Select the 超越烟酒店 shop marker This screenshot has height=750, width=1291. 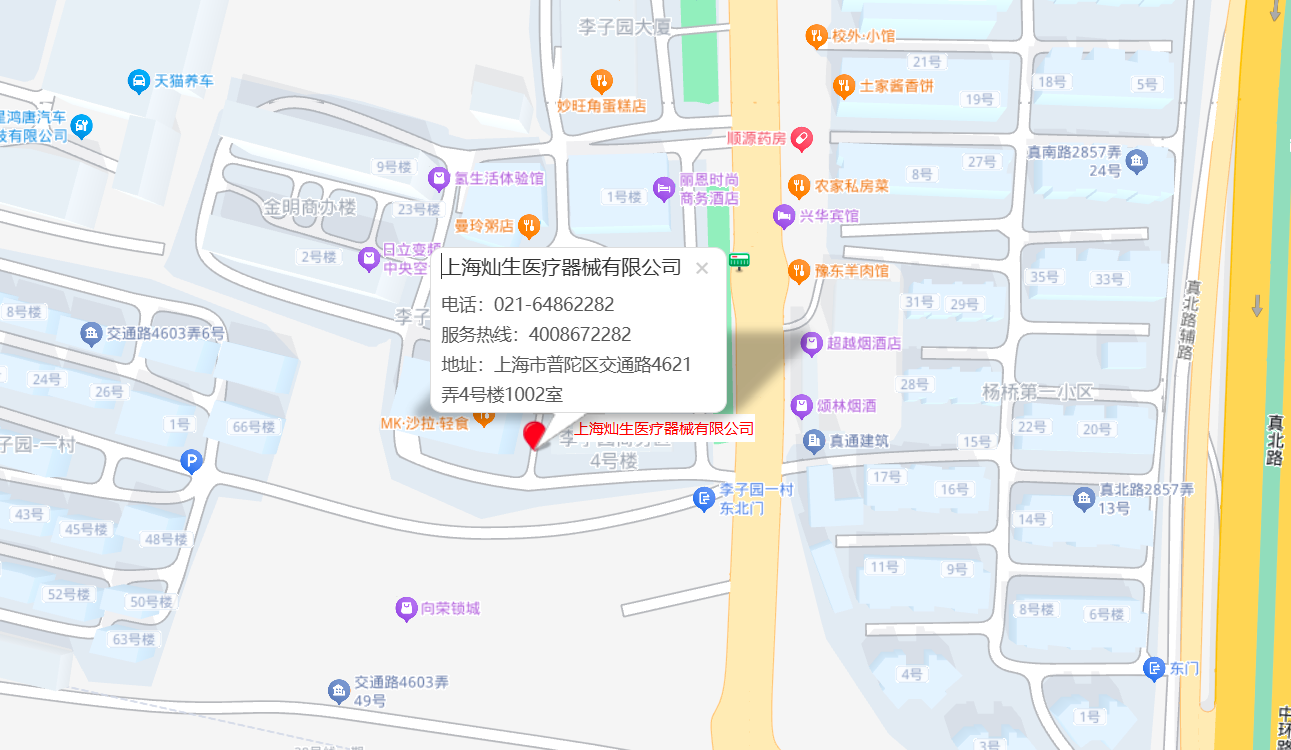click(x=812, y=344)
